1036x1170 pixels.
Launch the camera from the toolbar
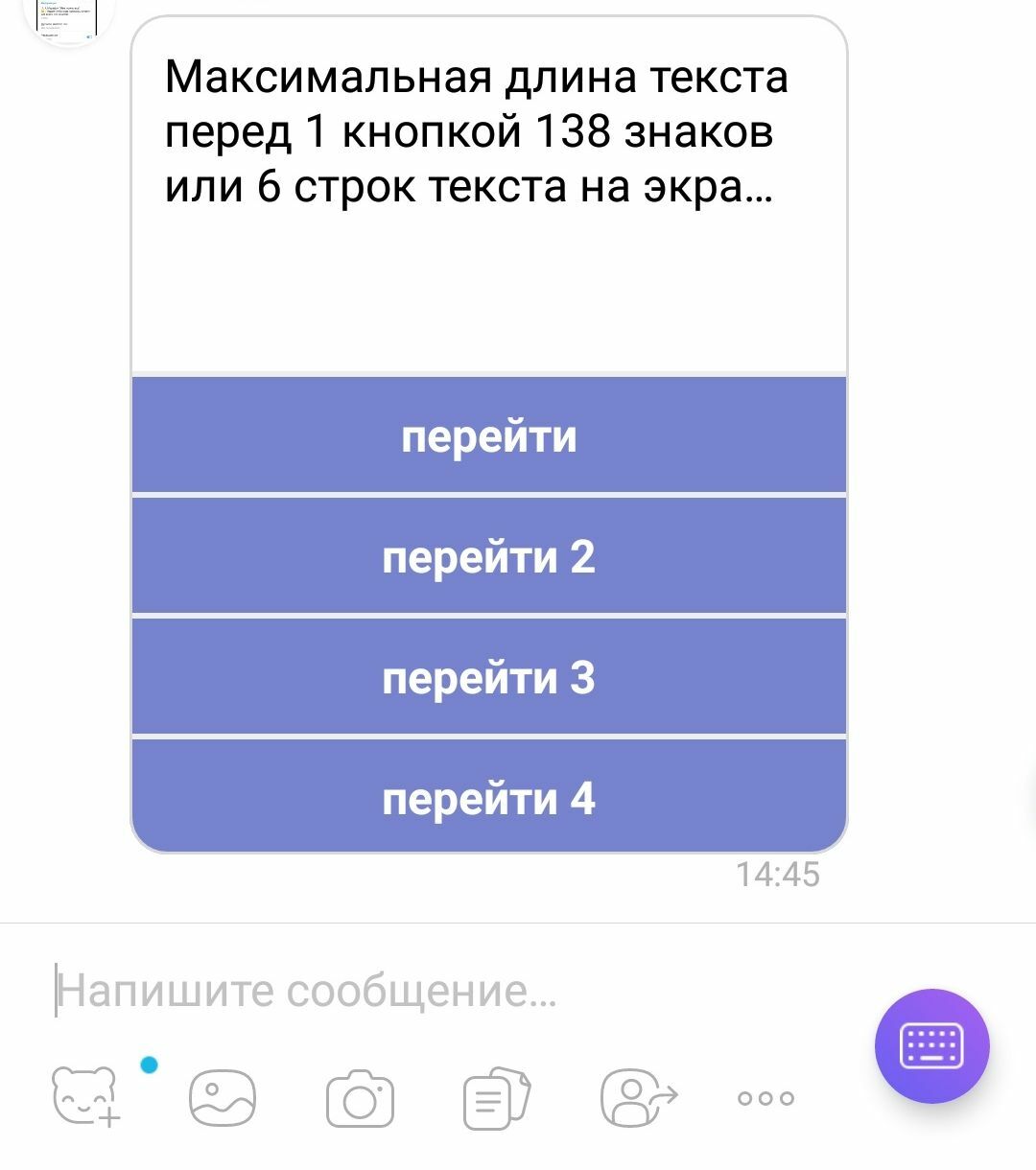click(x=360, y=1098)
